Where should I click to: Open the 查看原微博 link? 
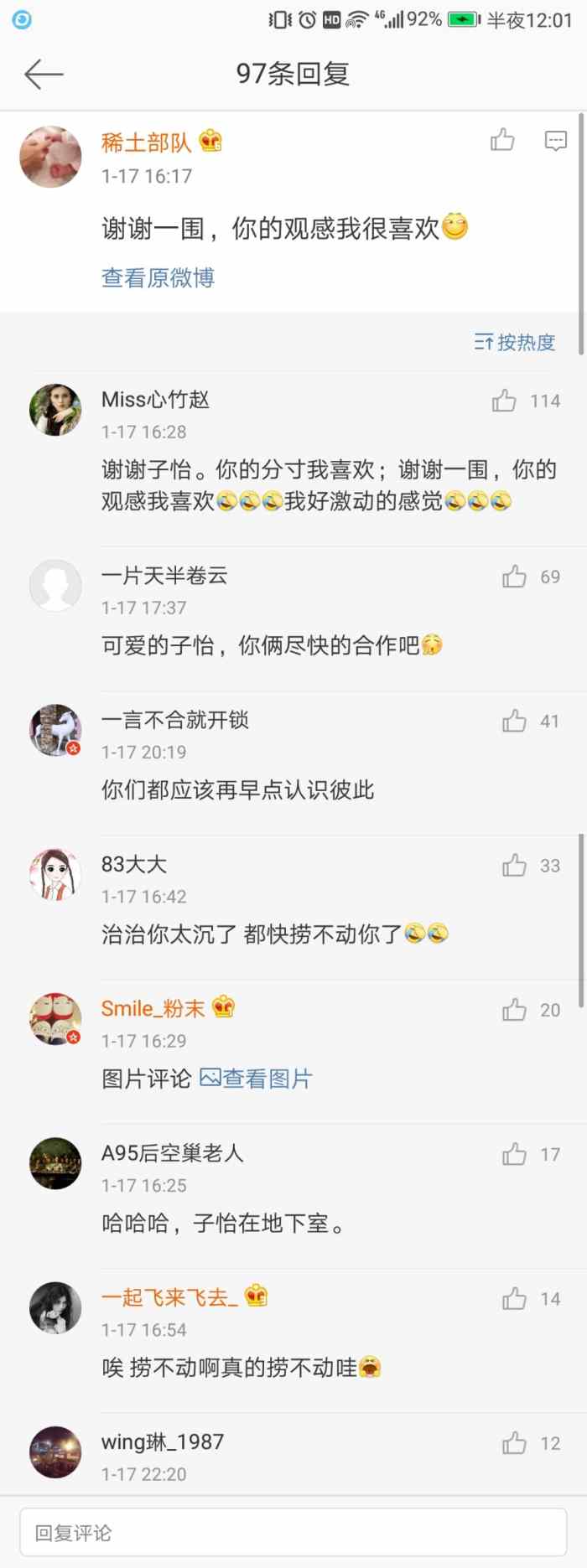[158, 277]
